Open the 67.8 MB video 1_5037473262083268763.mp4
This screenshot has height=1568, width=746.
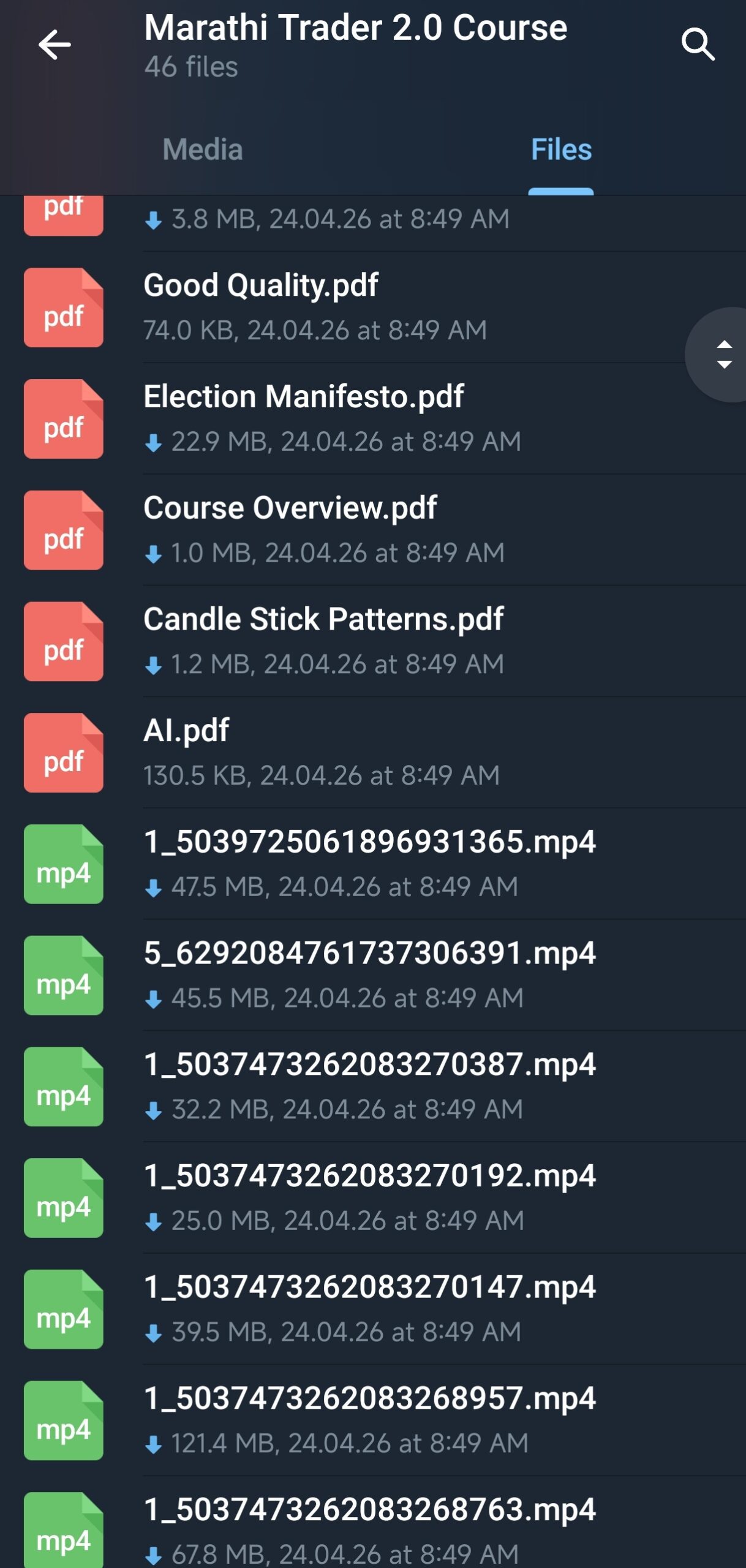point(369,1510)
